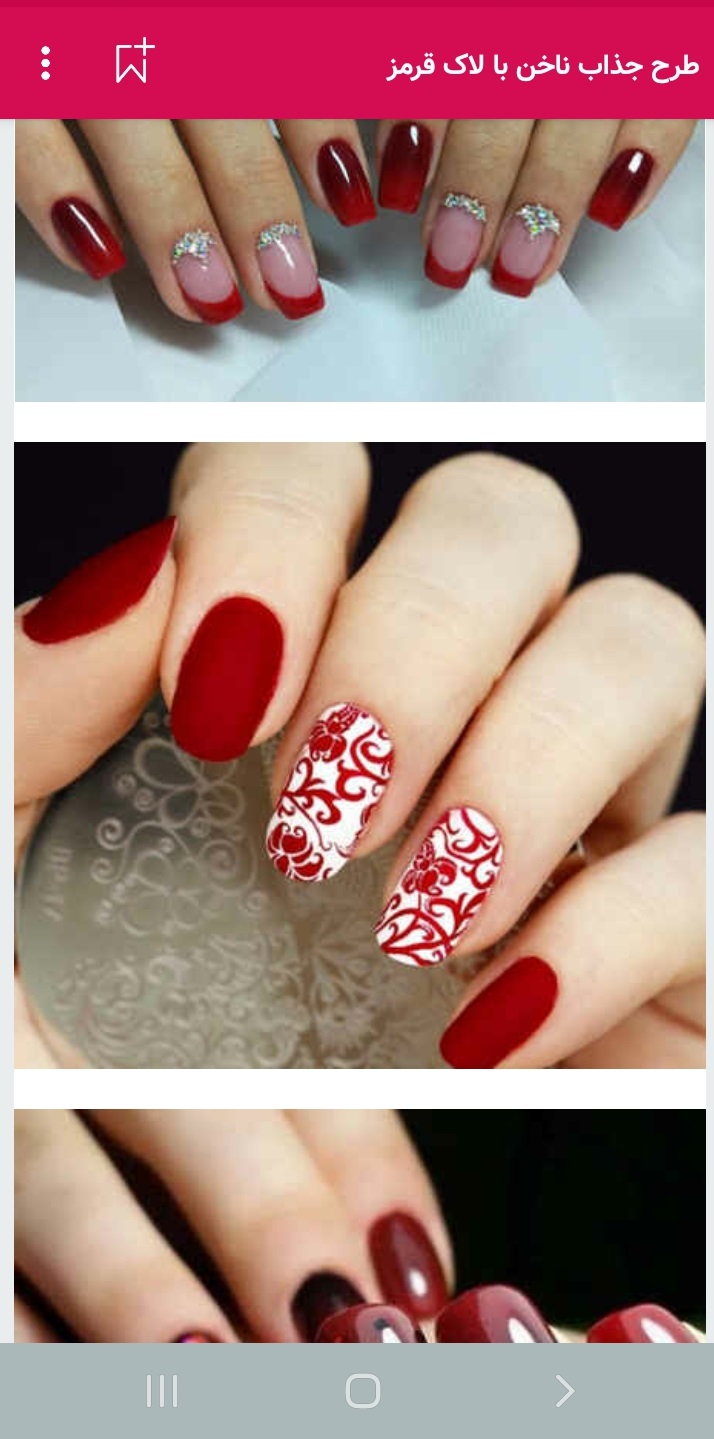Go back using the system back button
The height and width of the screenshot is (1439, 714).
[x=564, y=1391]
